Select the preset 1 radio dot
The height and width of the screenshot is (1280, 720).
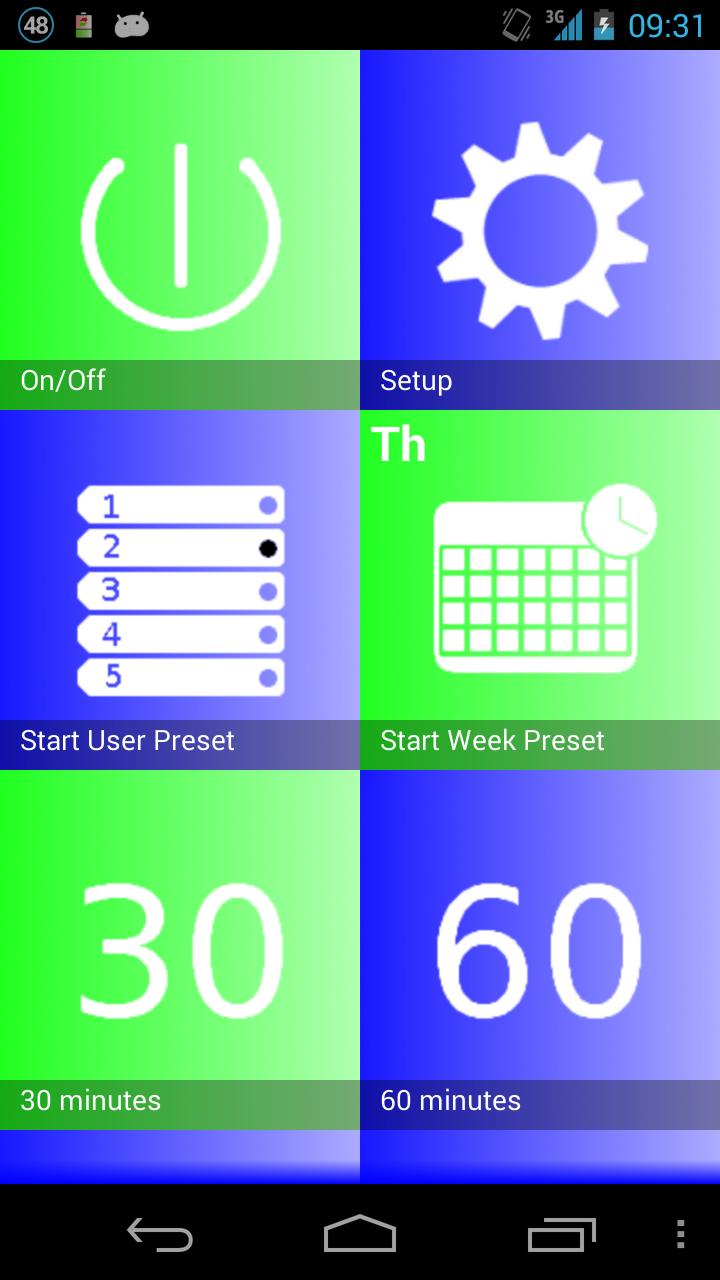click(266, 504)
